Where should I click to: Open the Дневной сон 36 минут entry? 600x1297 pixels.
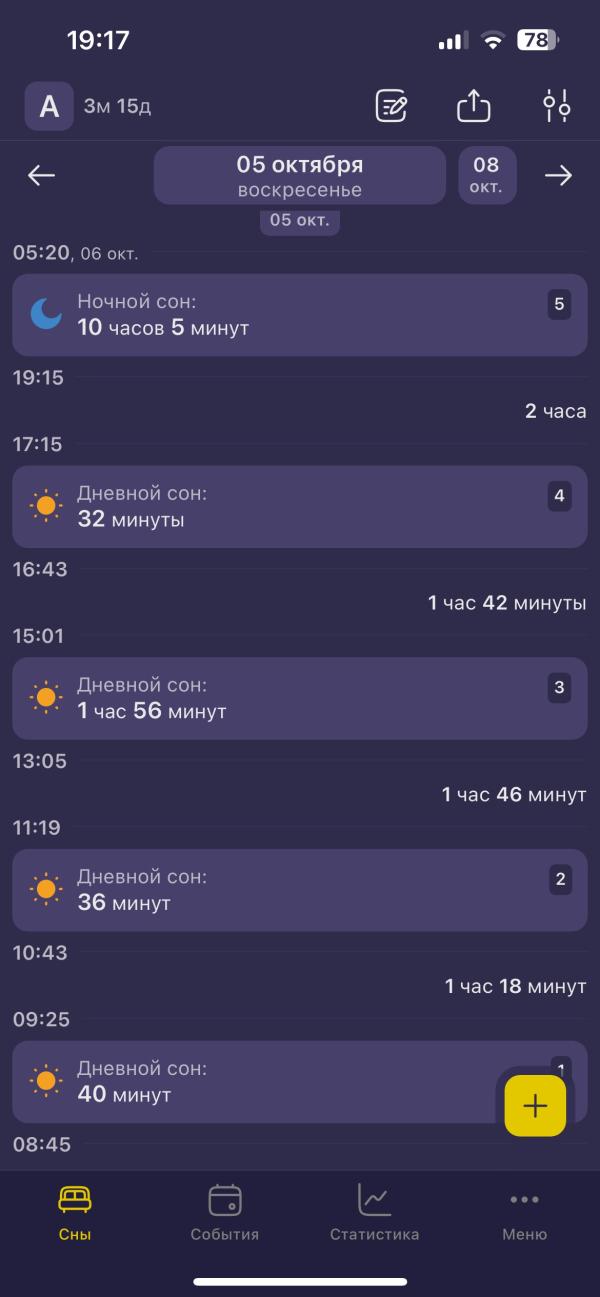tap(299, 891)
